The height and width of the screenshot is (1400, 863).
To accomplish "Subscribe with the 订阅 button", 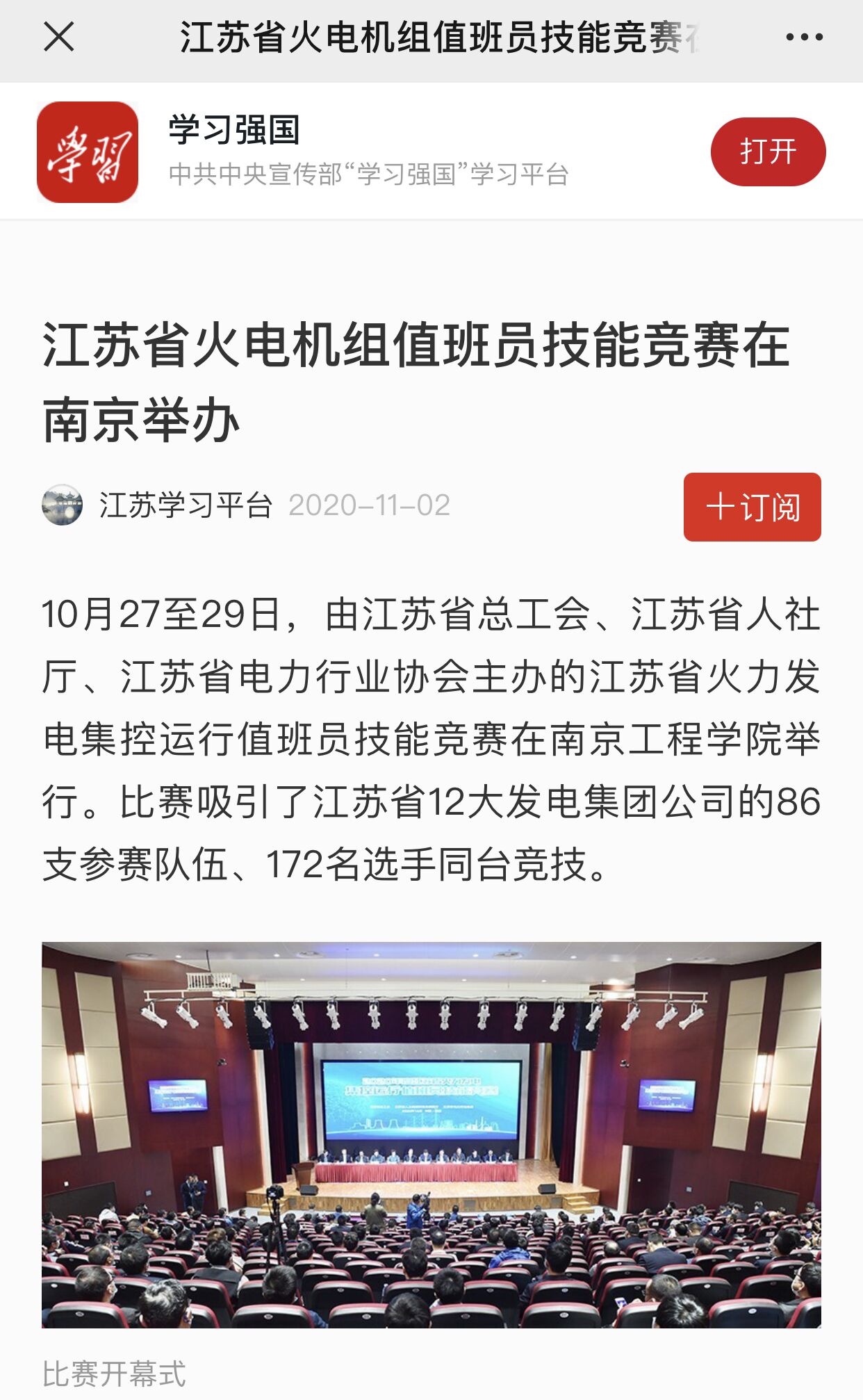I will (752, 507).
